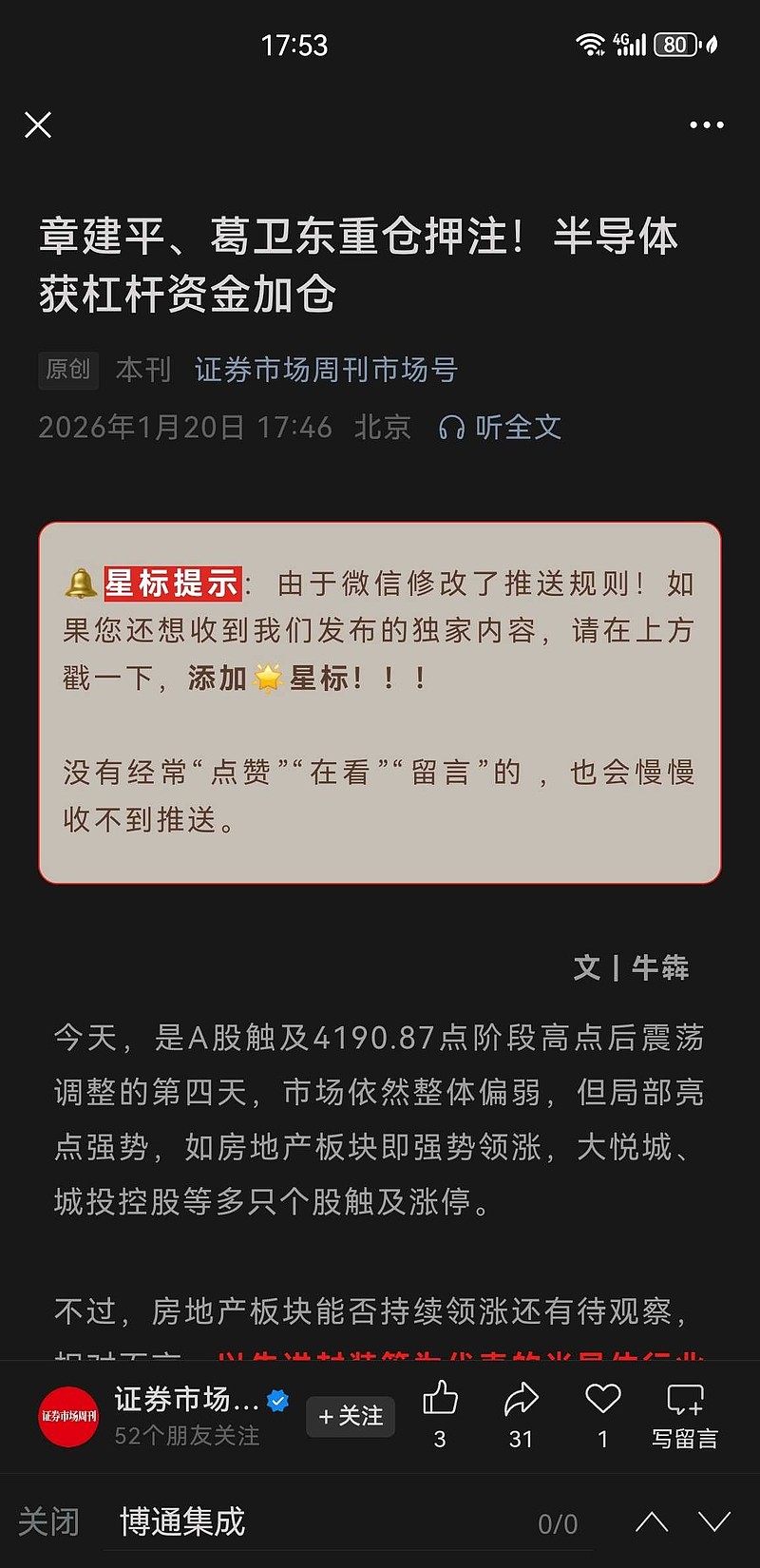Tap the share arrow icon
760x1568 pixels.
(x=521, y=1399)
